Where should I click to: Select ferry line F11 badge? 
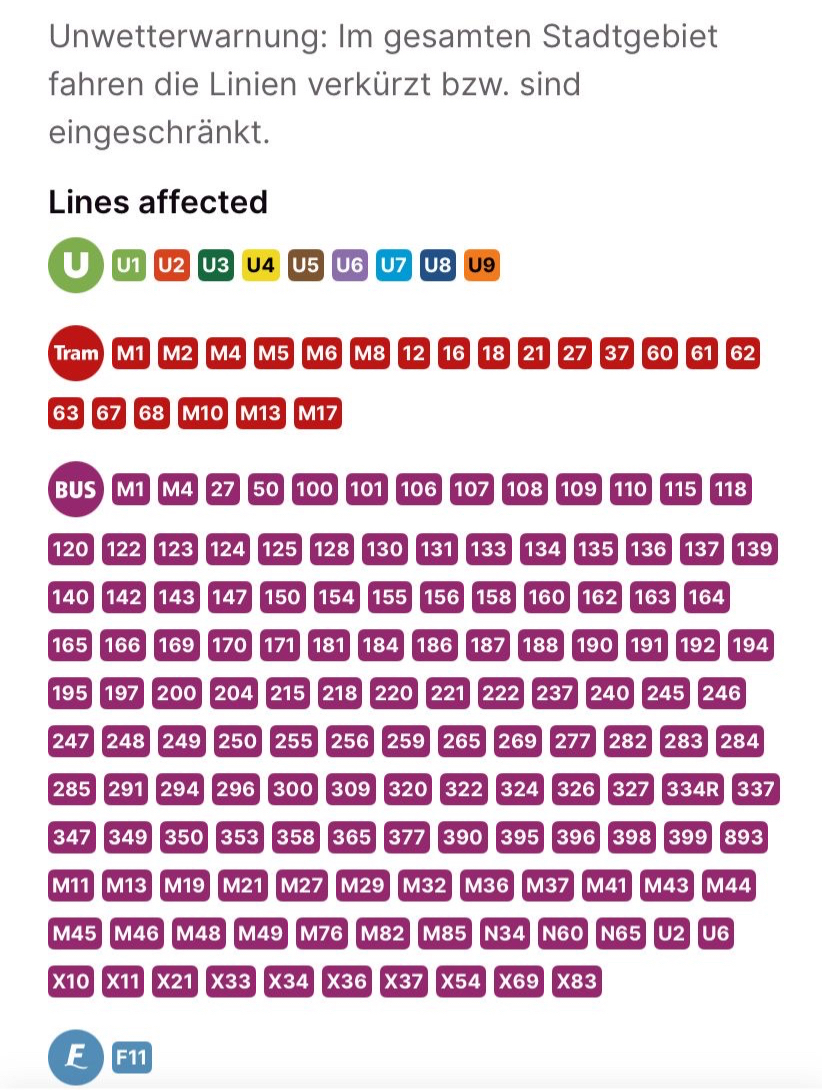[132, 1057]
